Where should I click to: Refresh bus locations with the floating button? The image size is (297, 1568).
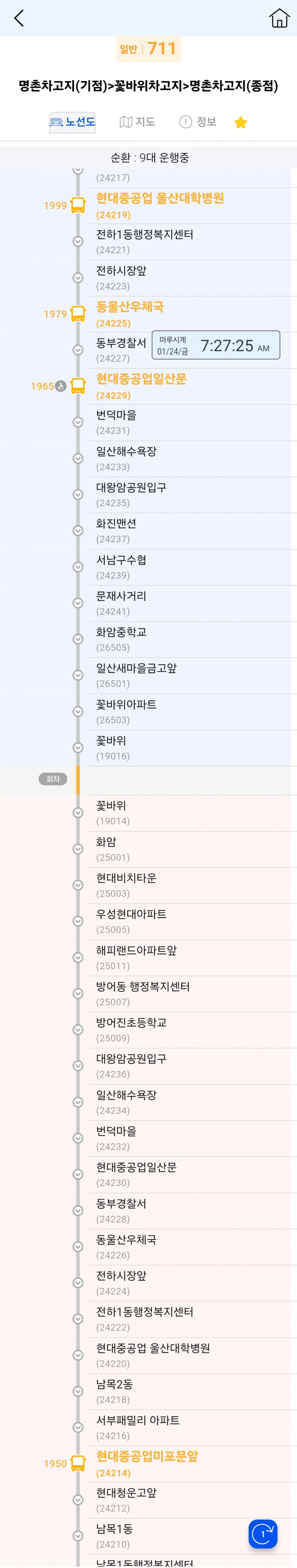point(262,1533)
